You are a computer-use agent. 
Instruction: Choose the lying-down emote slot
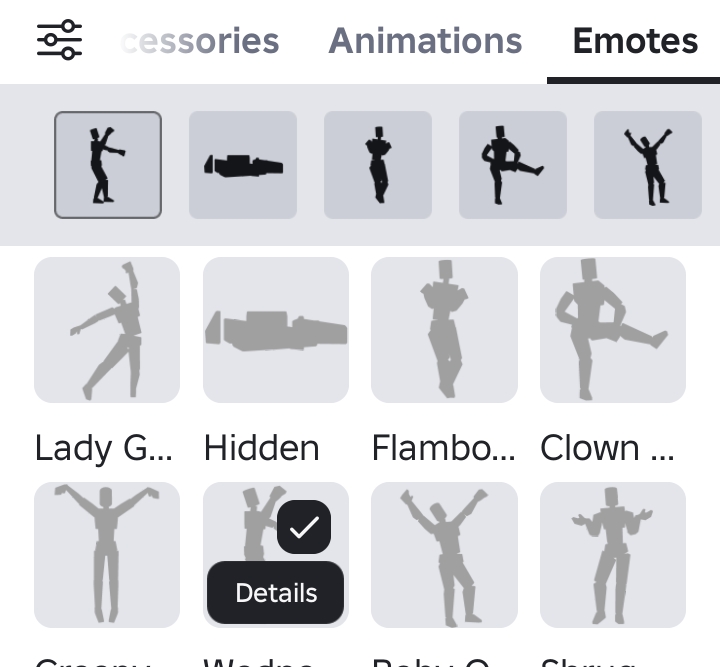243,165
